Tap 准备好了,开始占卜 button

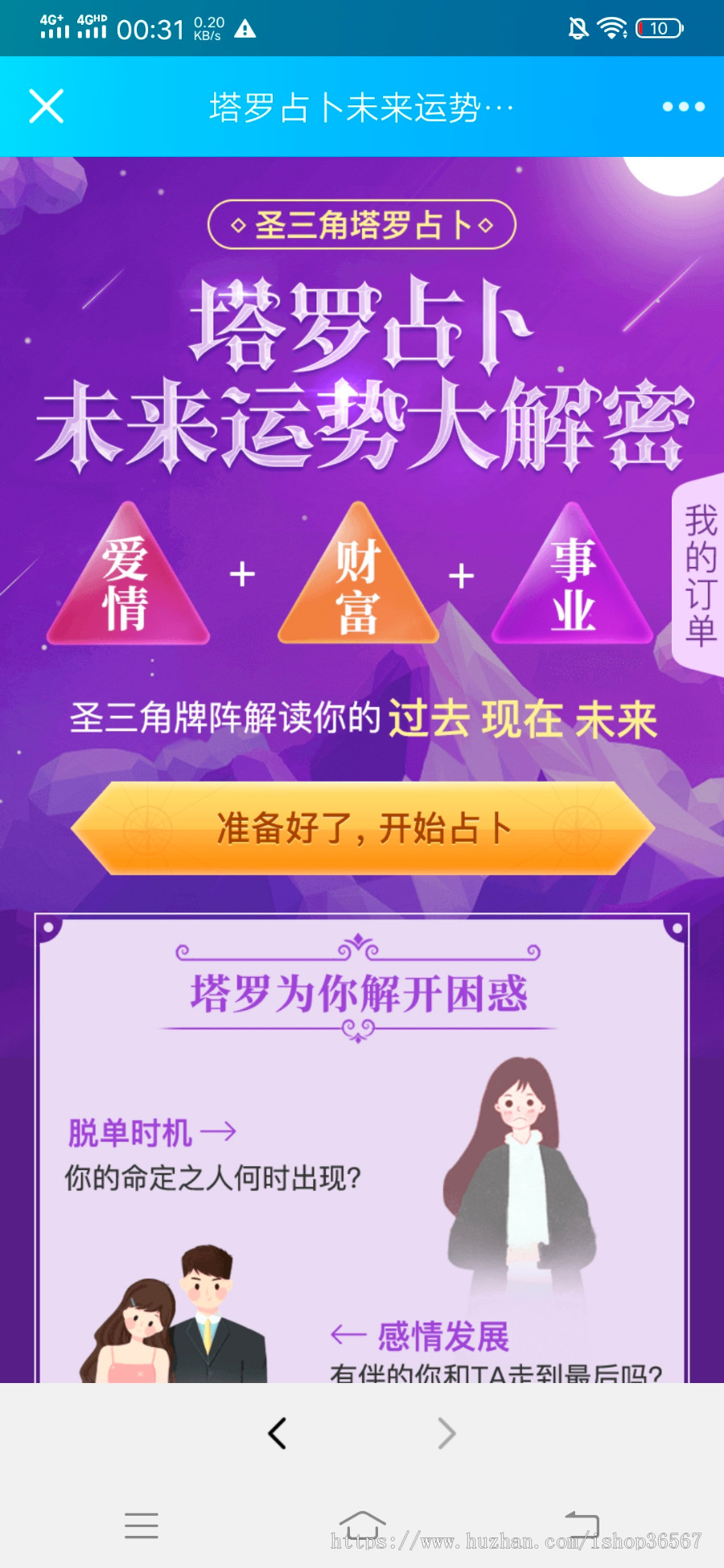click(363, 828)
